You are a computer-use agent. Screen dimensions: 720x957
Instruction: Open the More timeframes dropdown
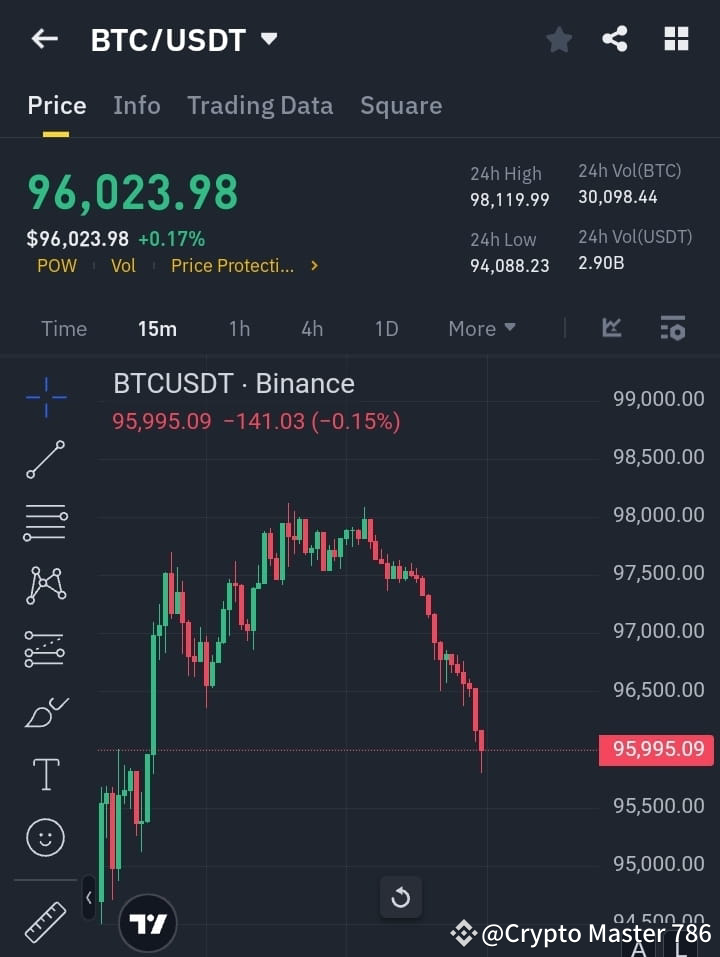[x=481, y=328]
